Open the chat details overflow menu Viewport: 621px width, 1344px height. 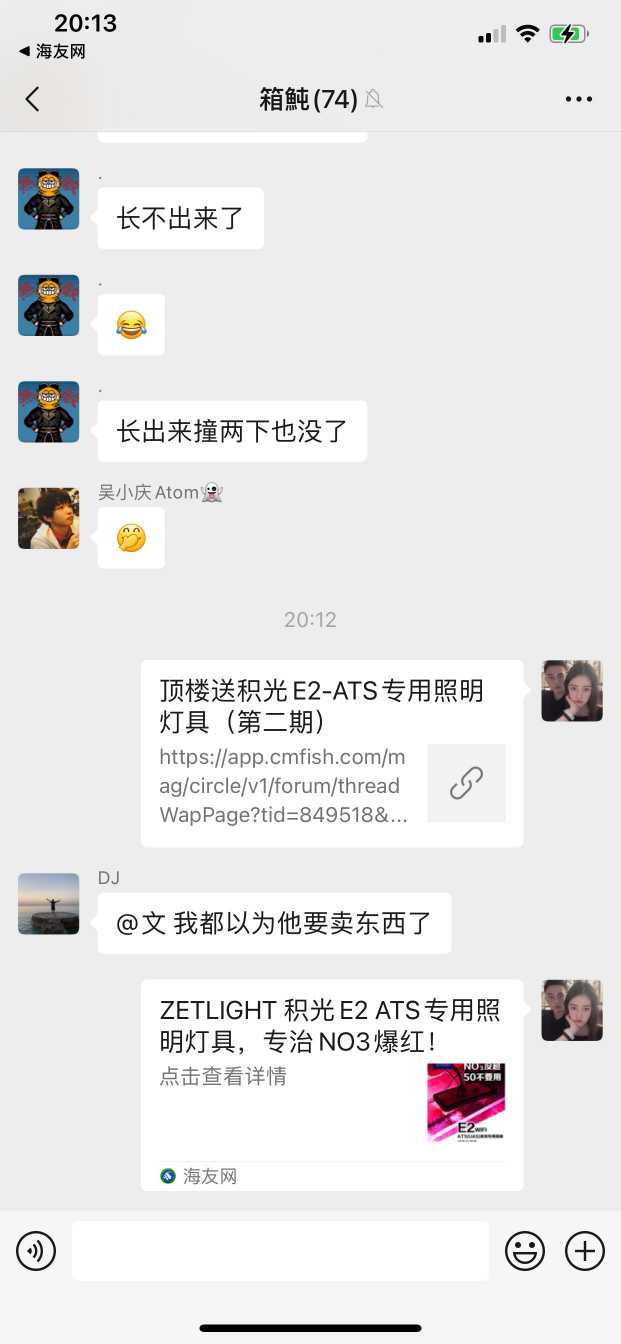[x=579, y=99]
